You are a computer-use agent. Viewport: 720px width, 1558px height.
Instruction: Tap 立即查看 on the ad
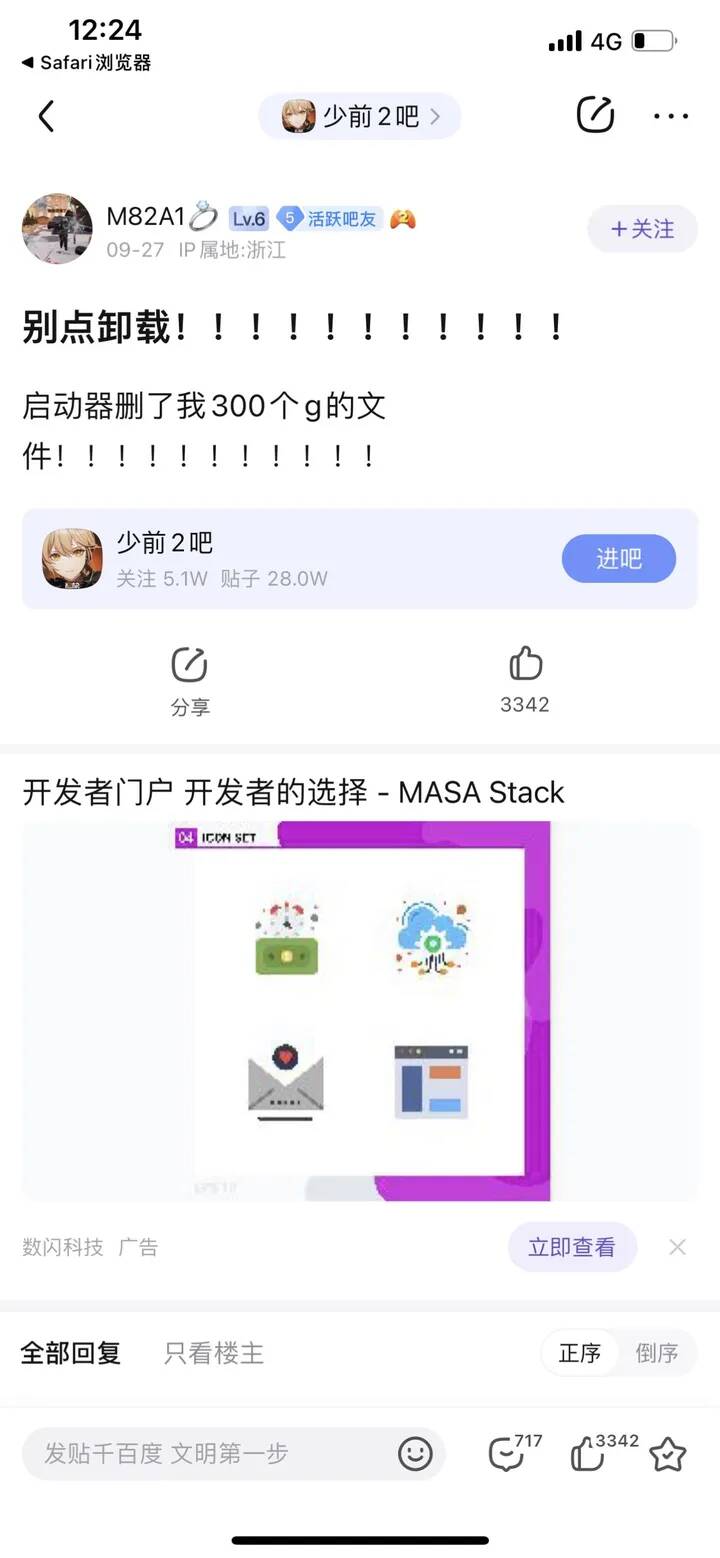tap(572, 1247)
